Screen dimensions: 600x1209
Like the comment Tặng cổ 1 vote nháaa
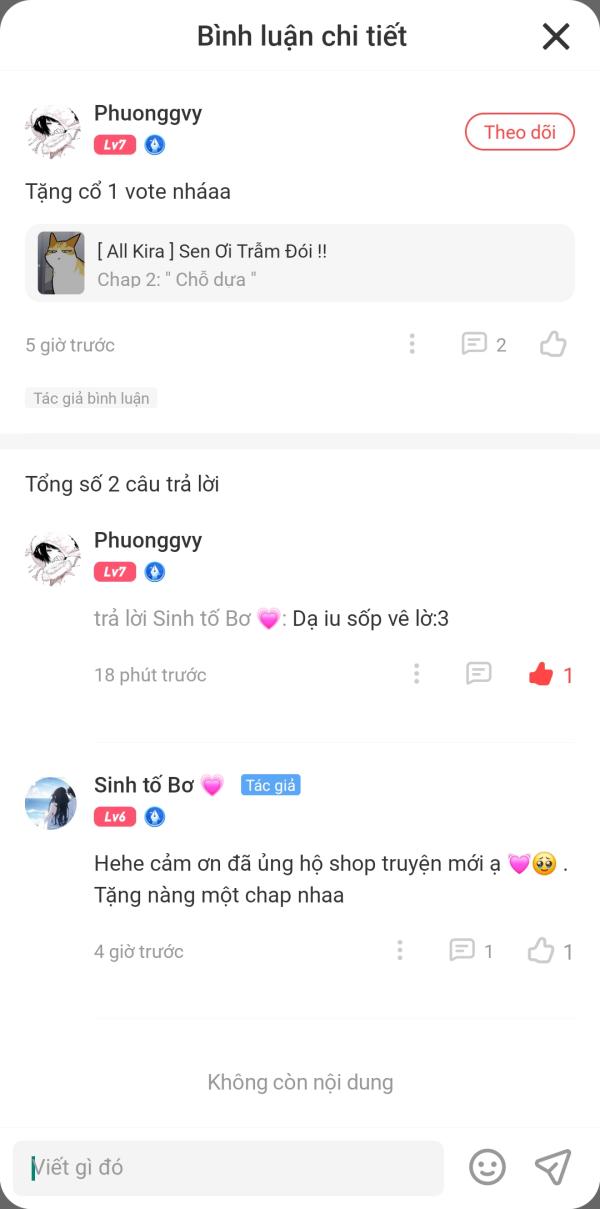(553, 345)
